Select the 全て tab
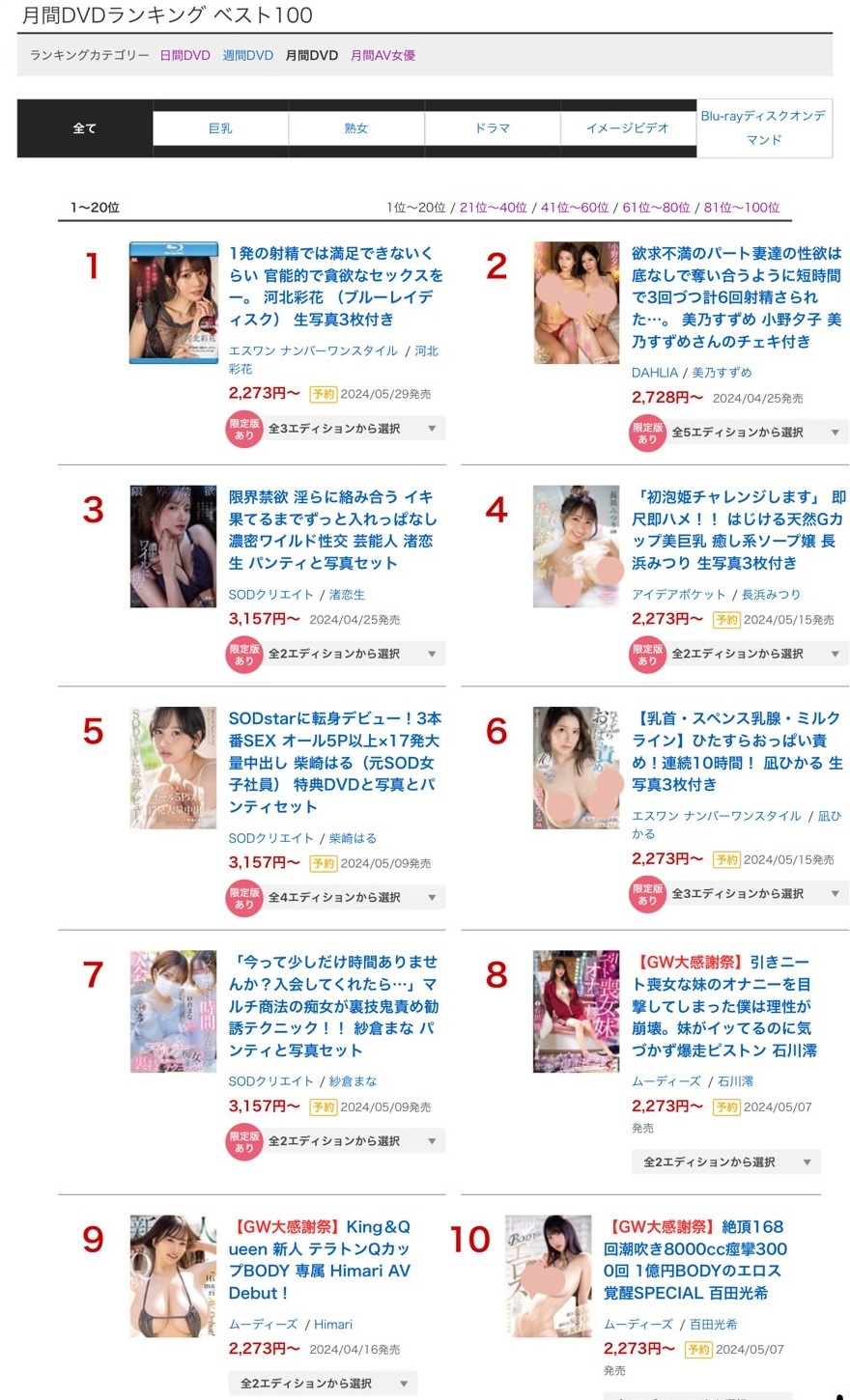 tap(85, 128)
